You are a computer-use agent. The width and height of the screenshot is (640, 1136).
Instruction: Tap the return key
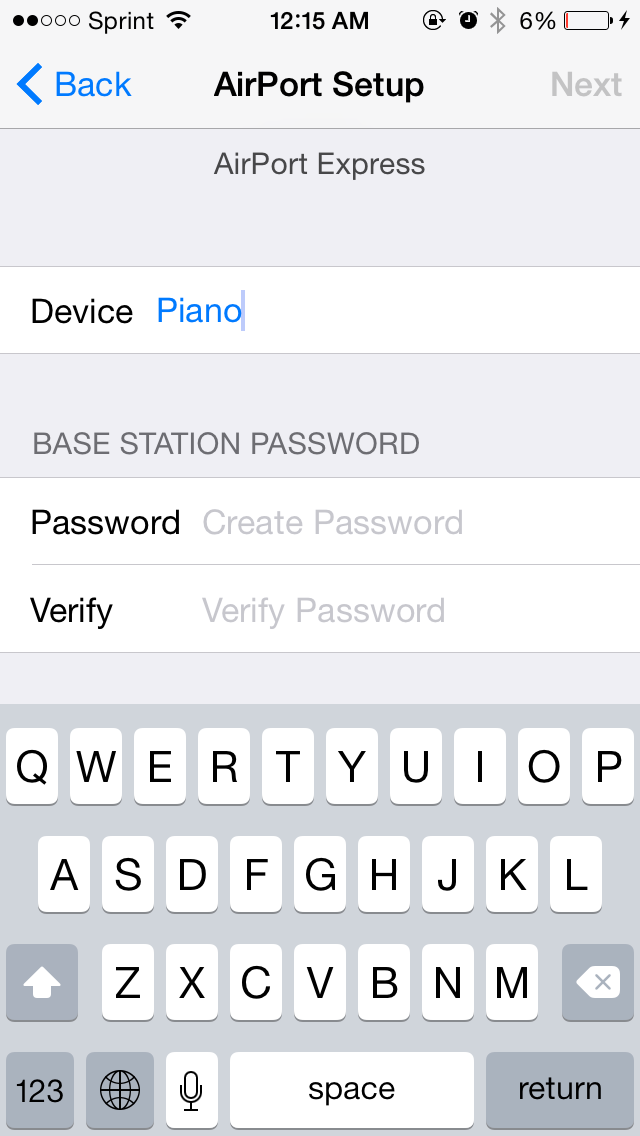coord(560,1090)
